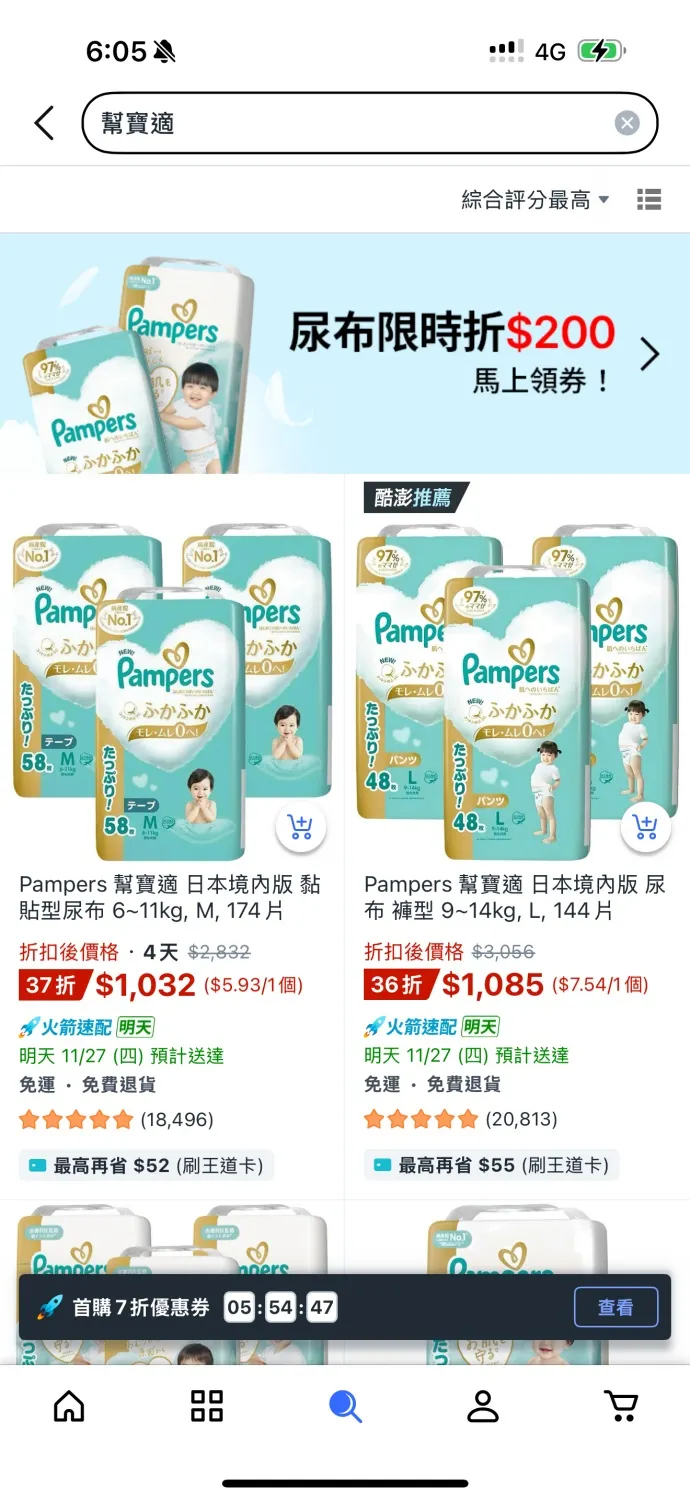Select the search tab
The width and height of the screenshot is (690, 1500).
pos(345,1406)
